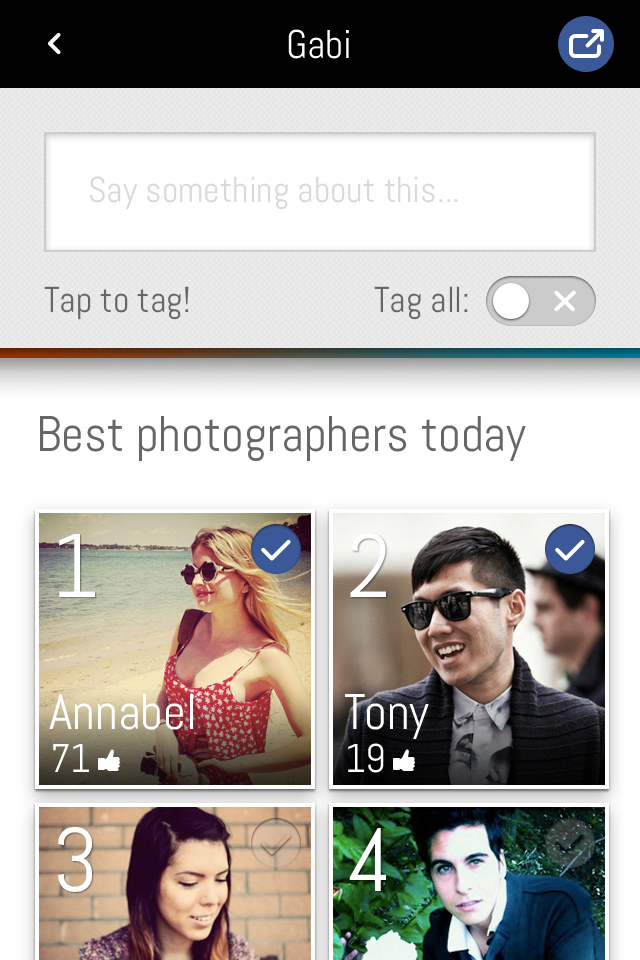Viewport: 640px width, 960px height.
Task: Go back using the header arrow
Action: click(x=55, y=44)
